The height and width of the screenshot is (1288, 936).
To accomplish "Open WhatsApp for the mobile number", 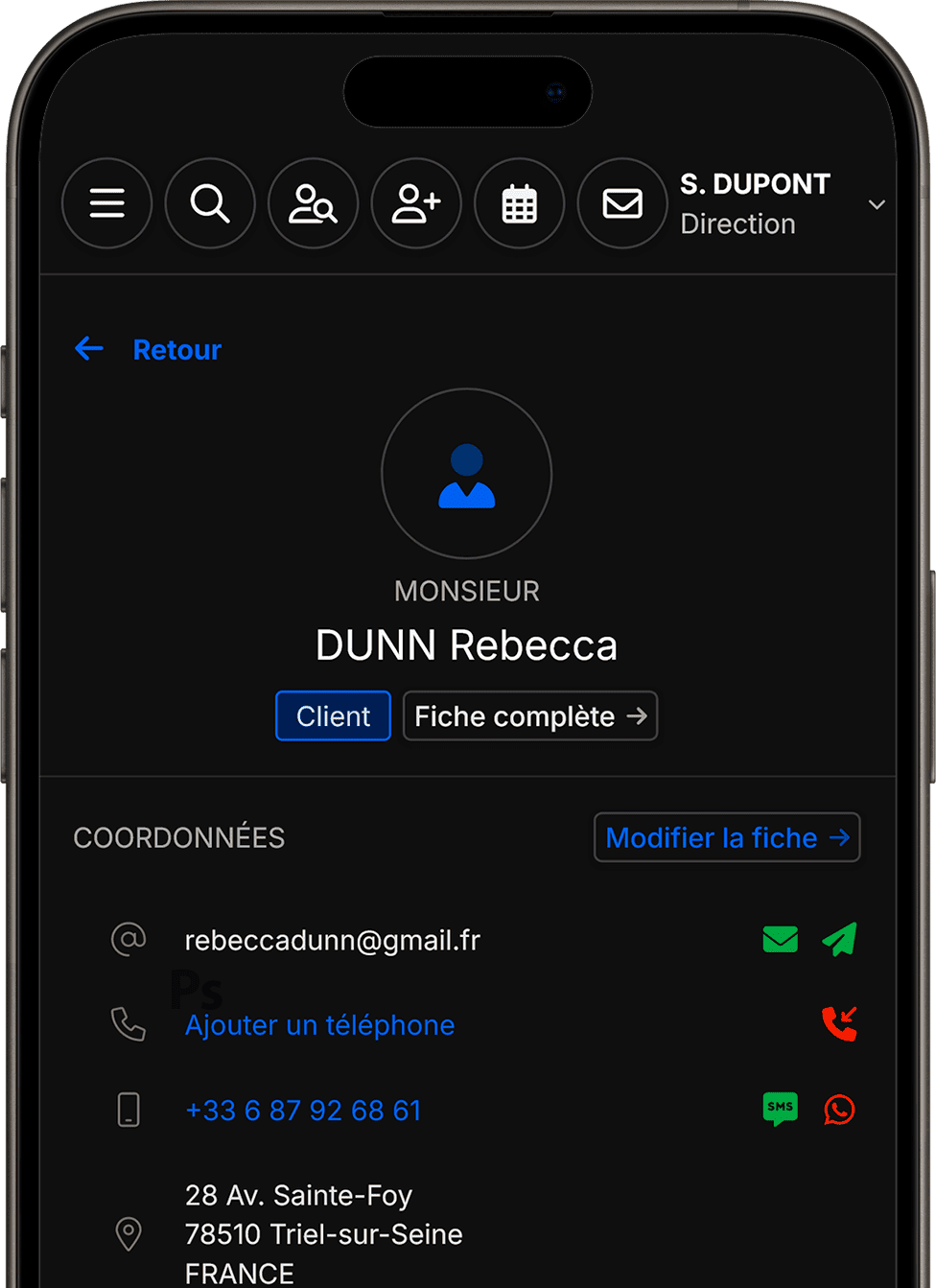I will click(839, 1110).
